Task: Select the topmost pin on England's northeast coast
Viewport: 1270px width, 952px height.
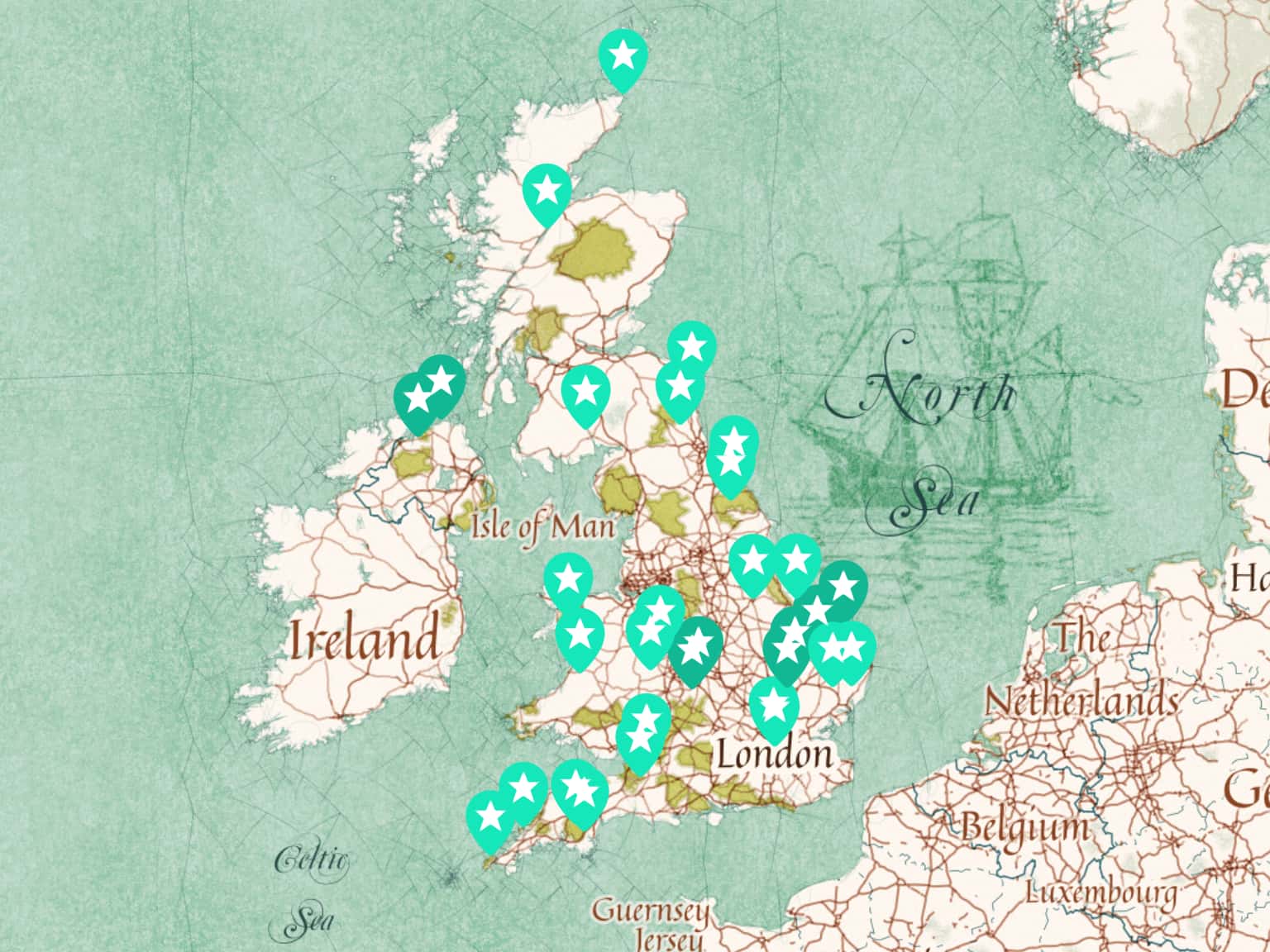Action: (691, 347)
